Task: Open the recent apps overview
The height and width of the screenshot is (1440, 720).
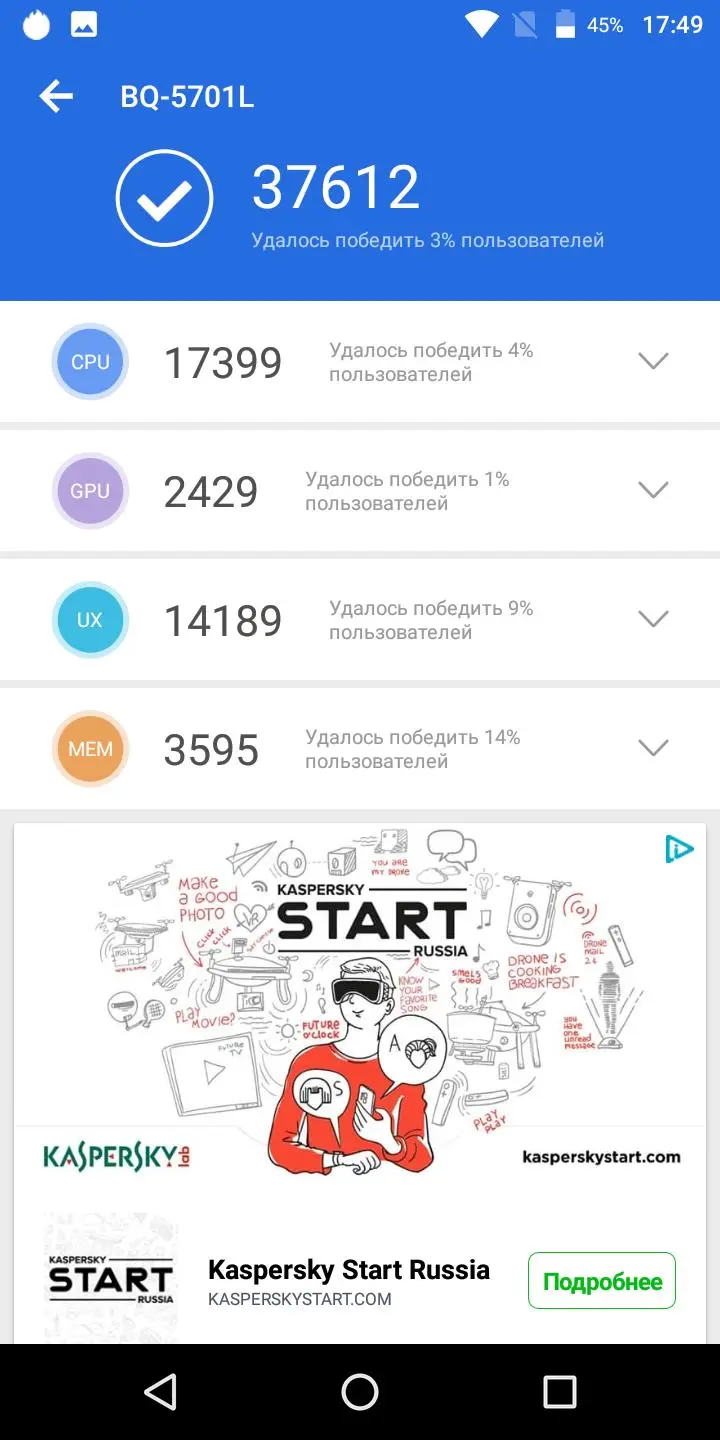Action: (x=559, y=1391)
